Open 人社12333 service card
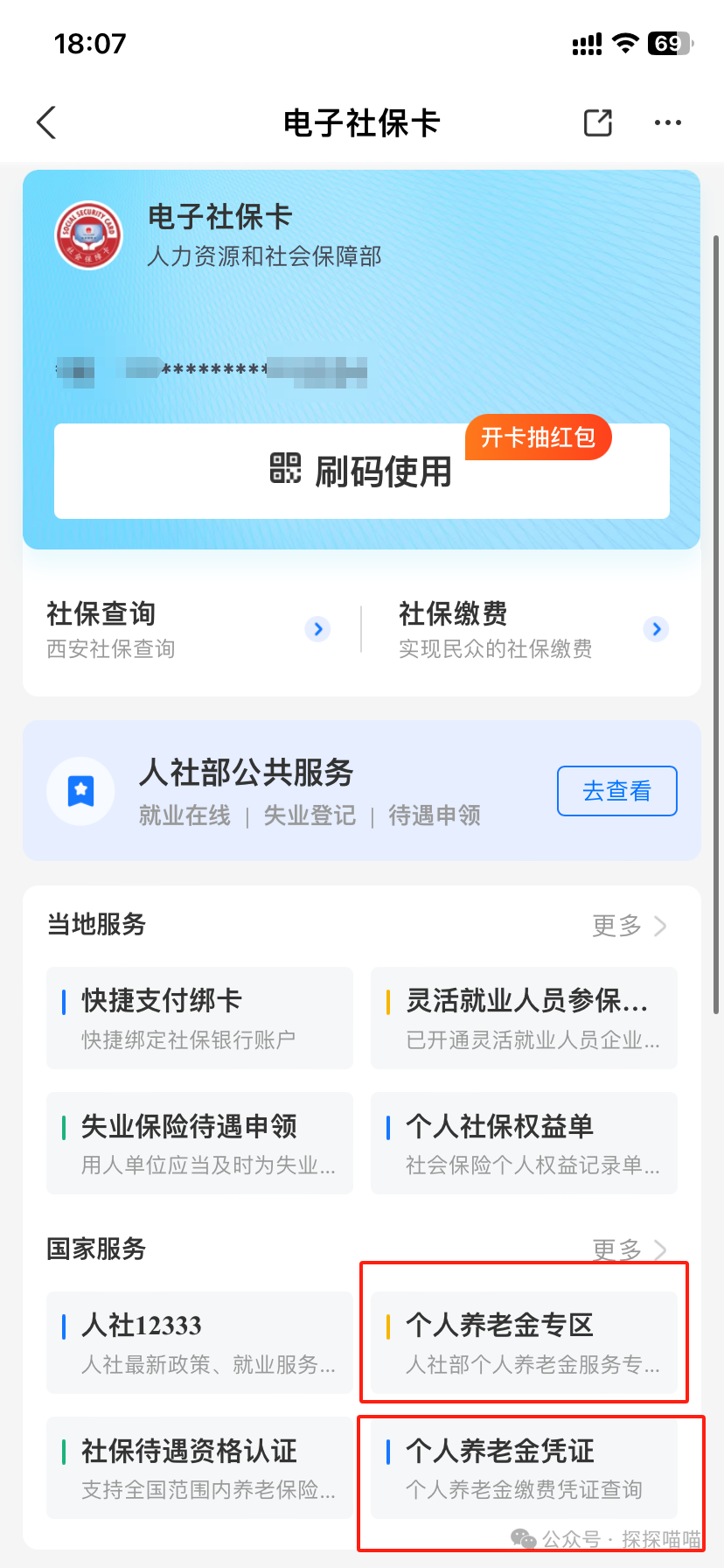Screen dimensions: 724x1568 [x=199, y=1342]
